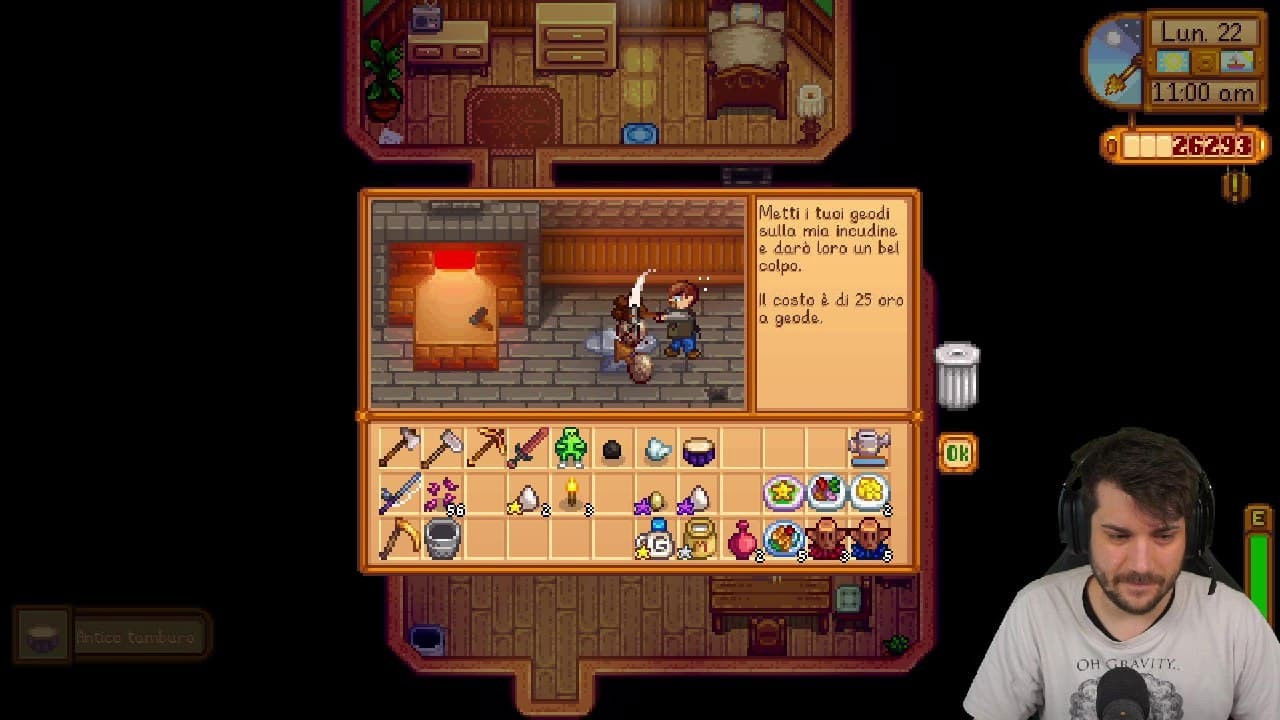This screenshot has height=720, width=1280.
Task: Choose the plate with the star dish
Action: tap(783, 493)
